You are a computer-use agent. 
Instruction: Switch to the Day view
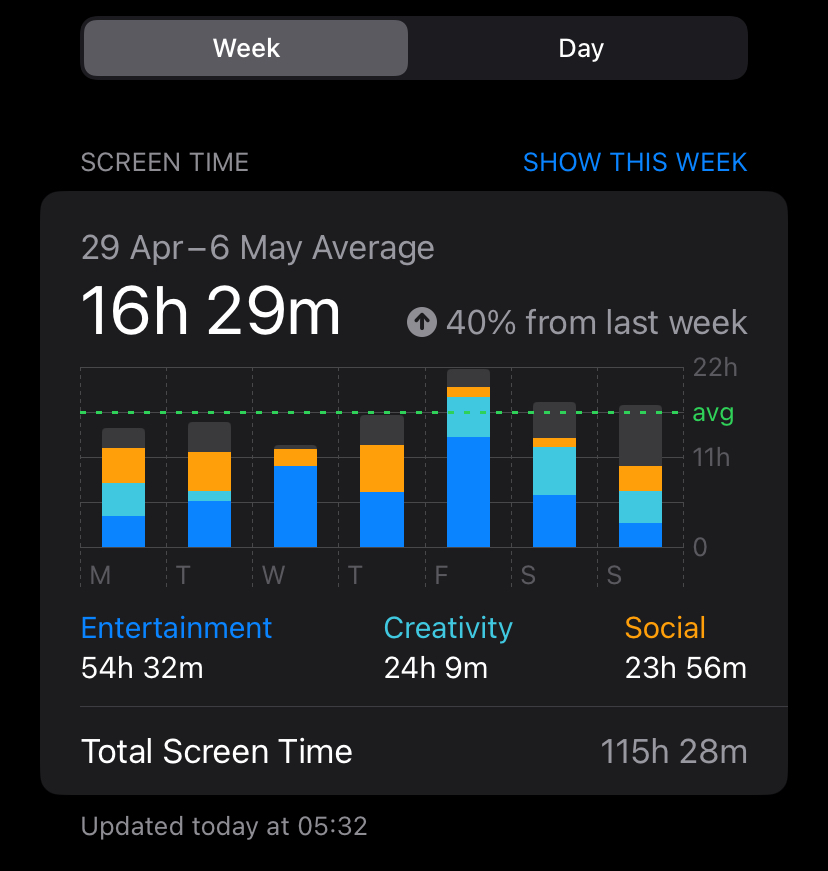point(580,48)
